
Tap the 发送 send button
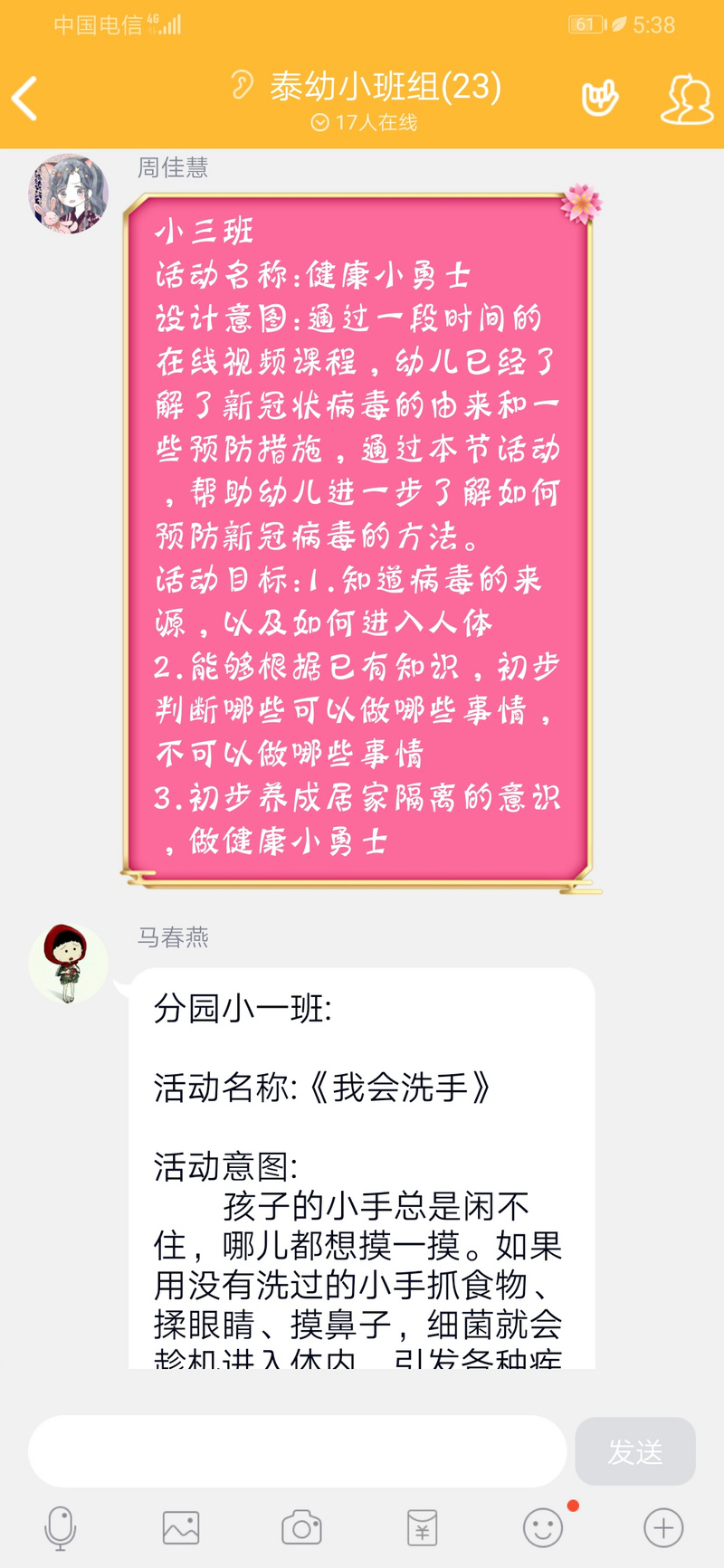[635, 1451]
